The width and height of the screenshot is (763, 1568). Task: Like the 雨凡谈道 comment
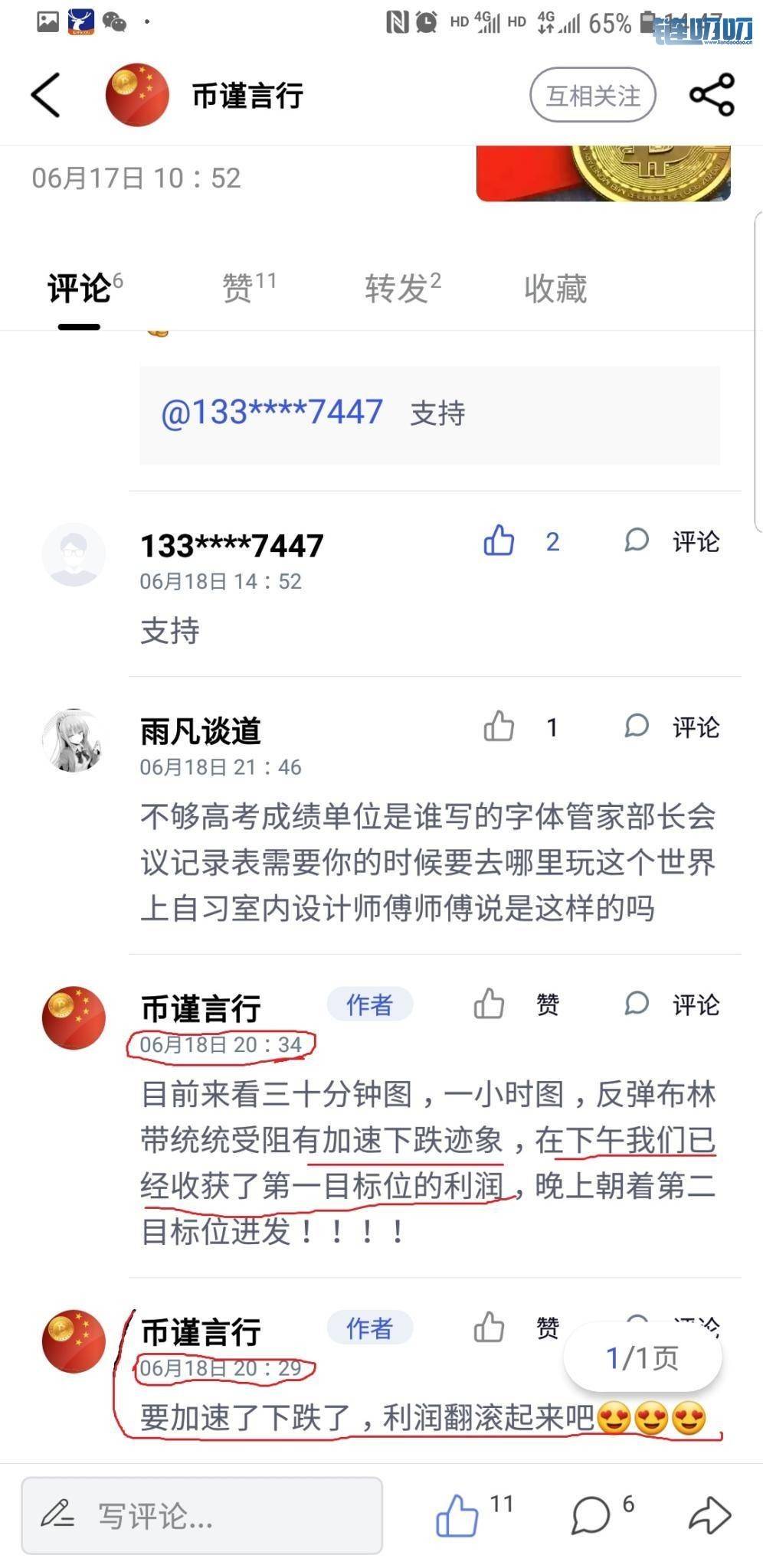499,727
